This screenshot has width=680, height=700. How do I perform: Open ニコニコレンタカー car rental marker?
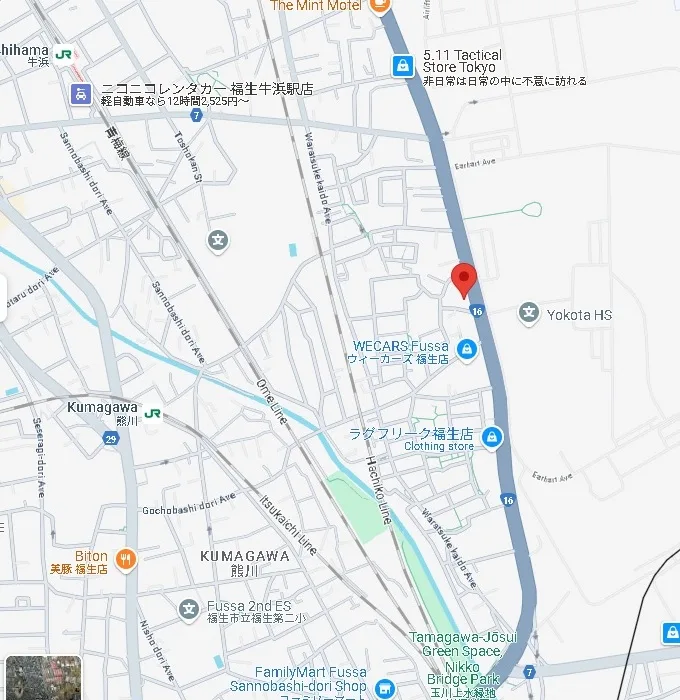tap(79, 94)
